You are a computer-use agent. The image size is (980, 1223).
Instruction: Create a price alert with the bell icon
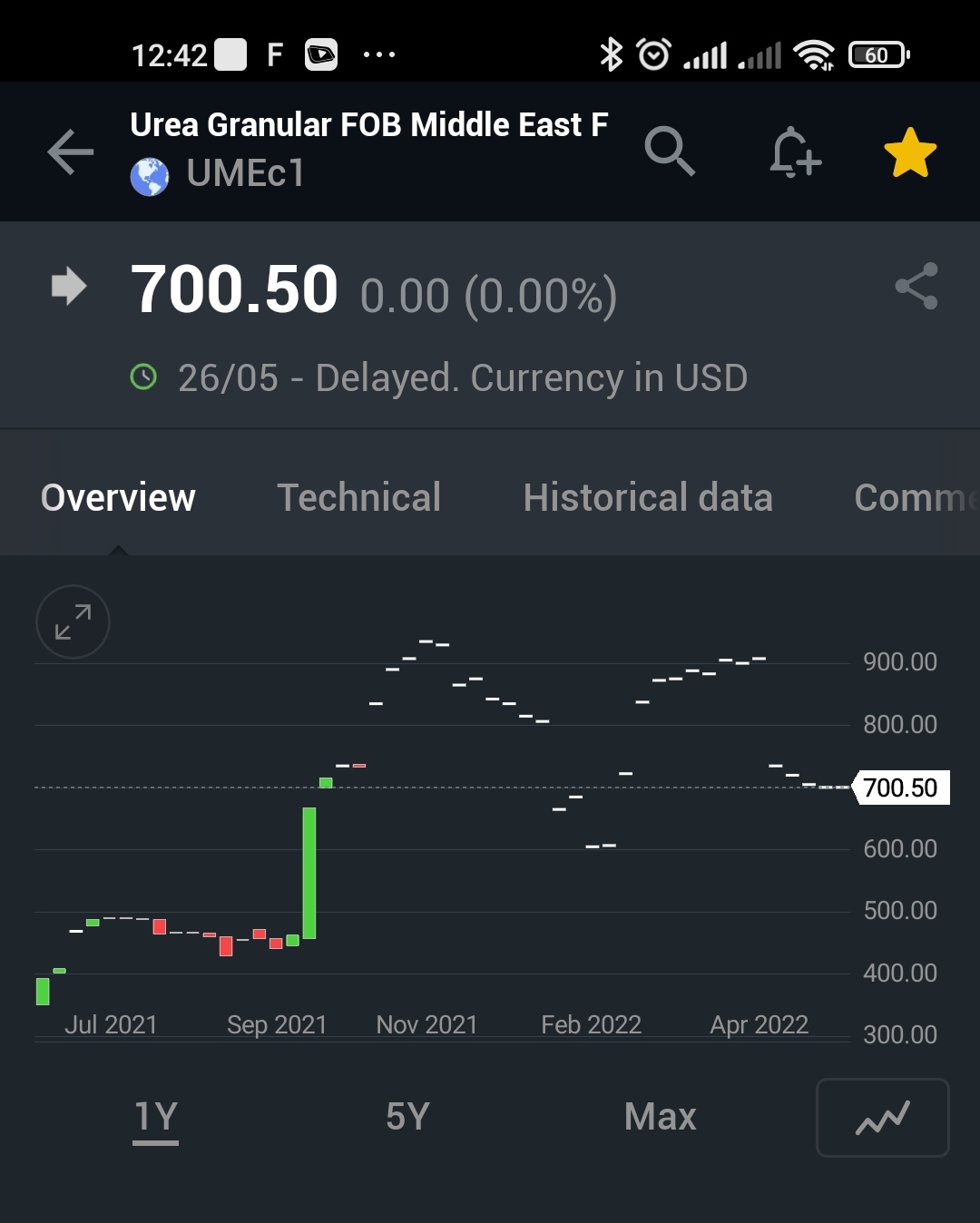(794, 152)
